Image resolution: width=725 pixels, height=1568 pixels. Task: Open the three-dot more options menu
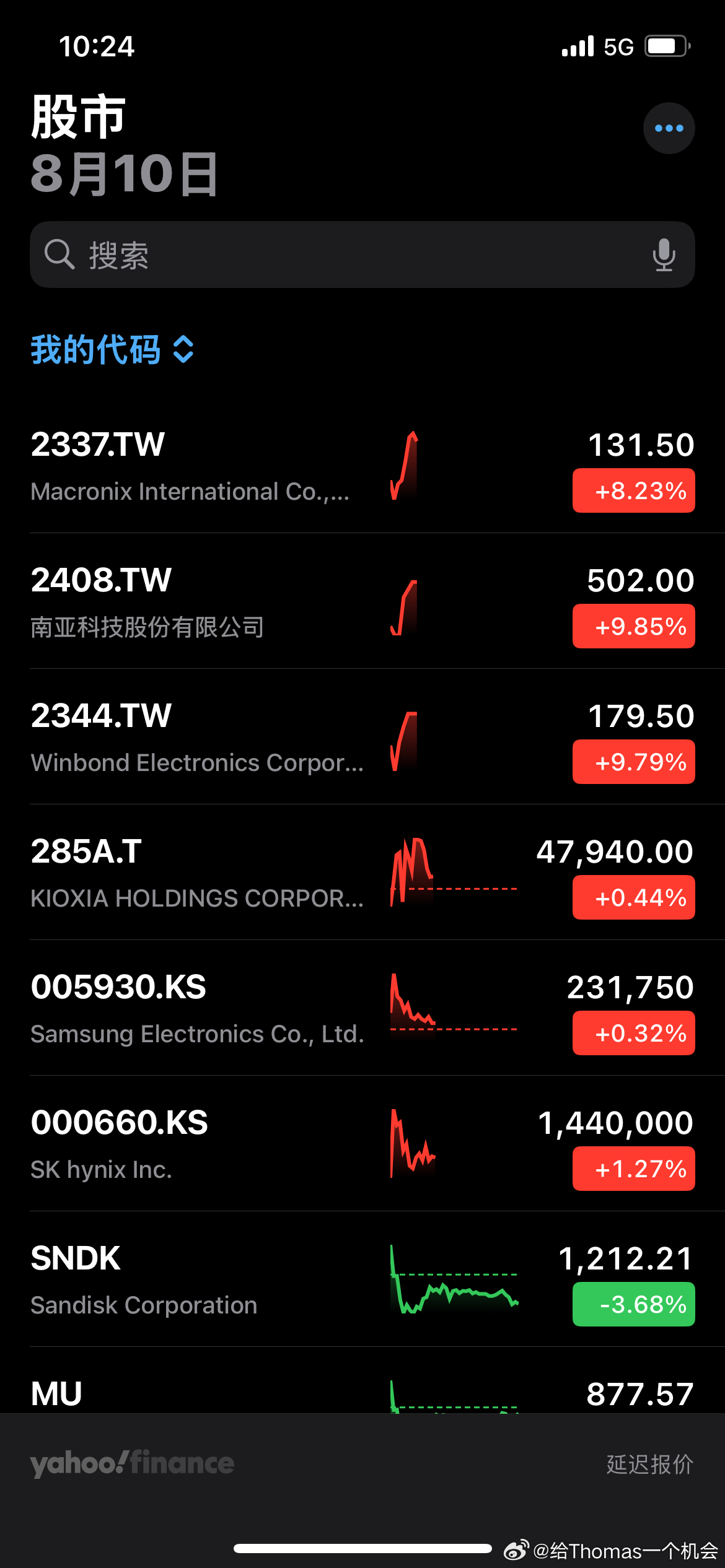point(669,128)
